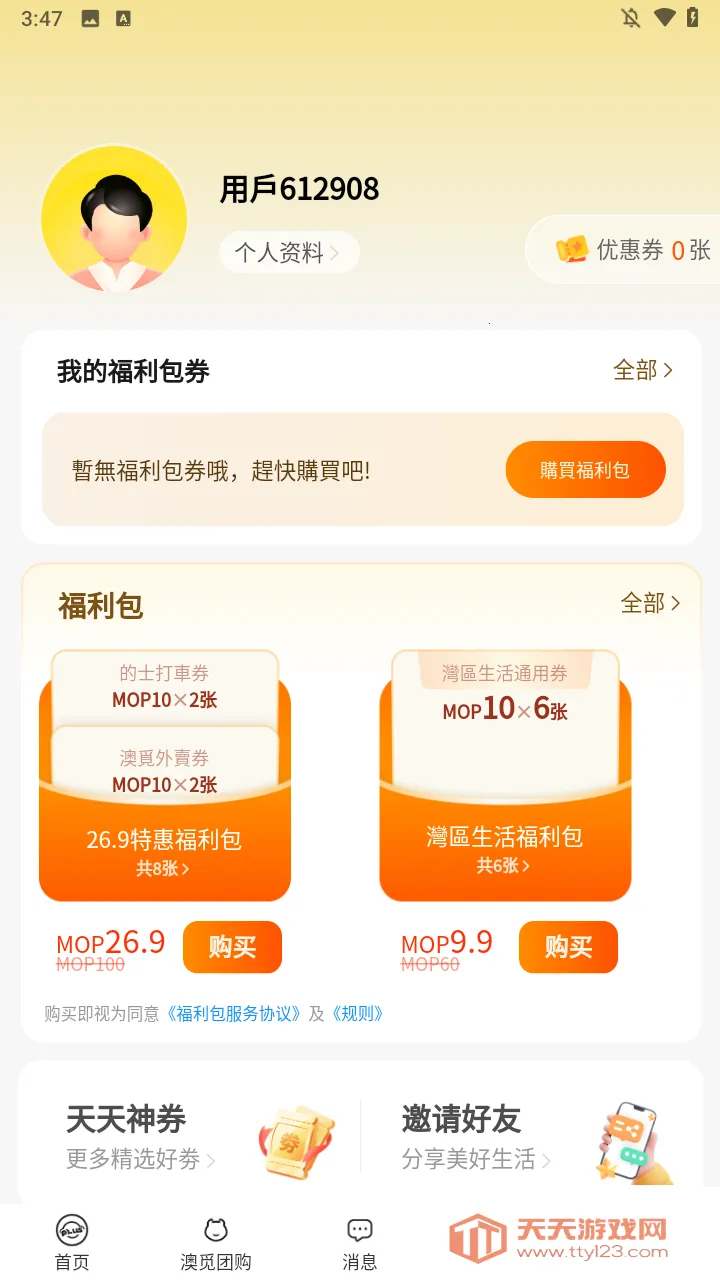The width and height of the screenshot is (720, 1280).
Task: Tap 购买 for the 26.9特惠福利包
Action: [x=232, y=947]
